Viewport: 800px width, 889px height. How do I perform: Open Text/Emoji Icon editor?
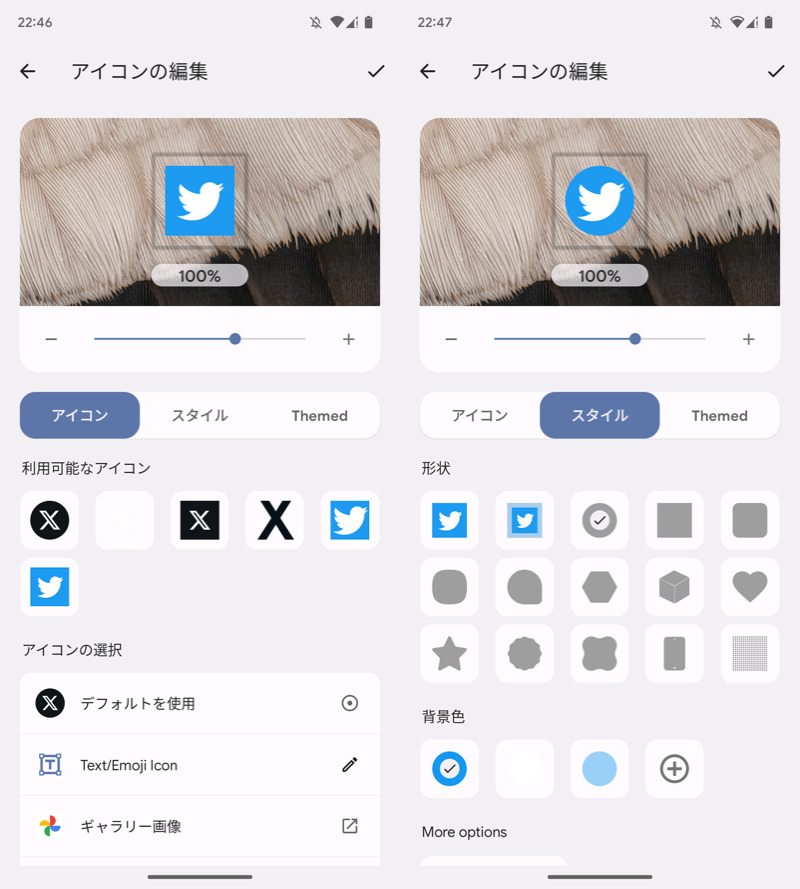199,765
